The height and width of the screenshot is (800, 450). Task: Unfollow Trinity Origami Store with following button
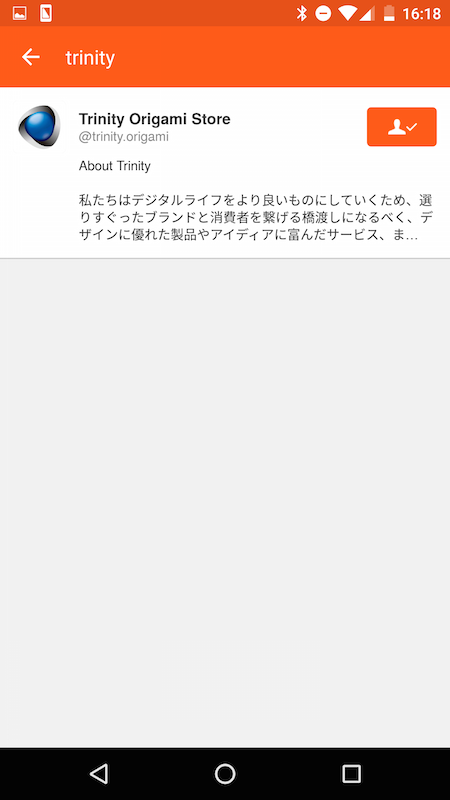402,127
